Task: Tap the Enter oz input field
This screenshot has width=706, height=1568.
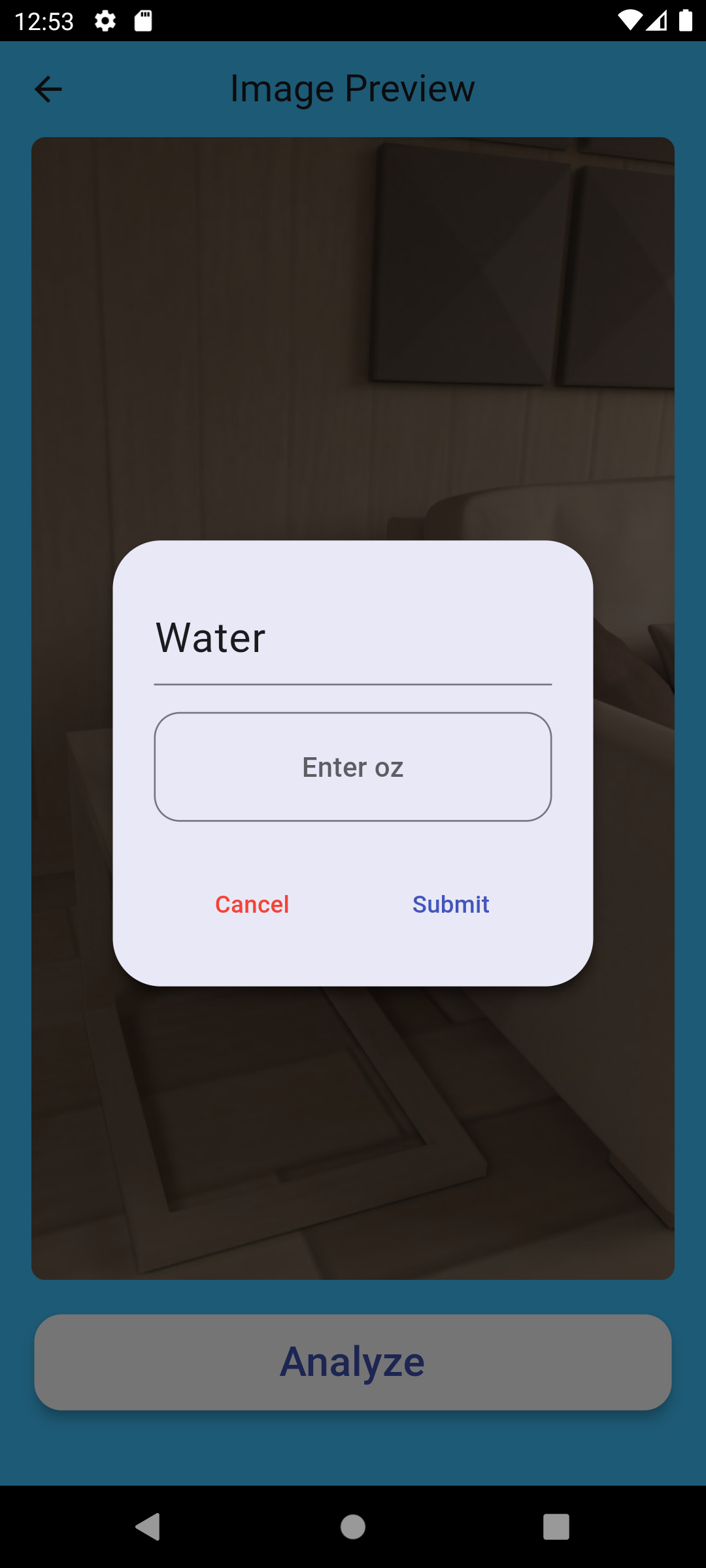Action: pos(353,767)
